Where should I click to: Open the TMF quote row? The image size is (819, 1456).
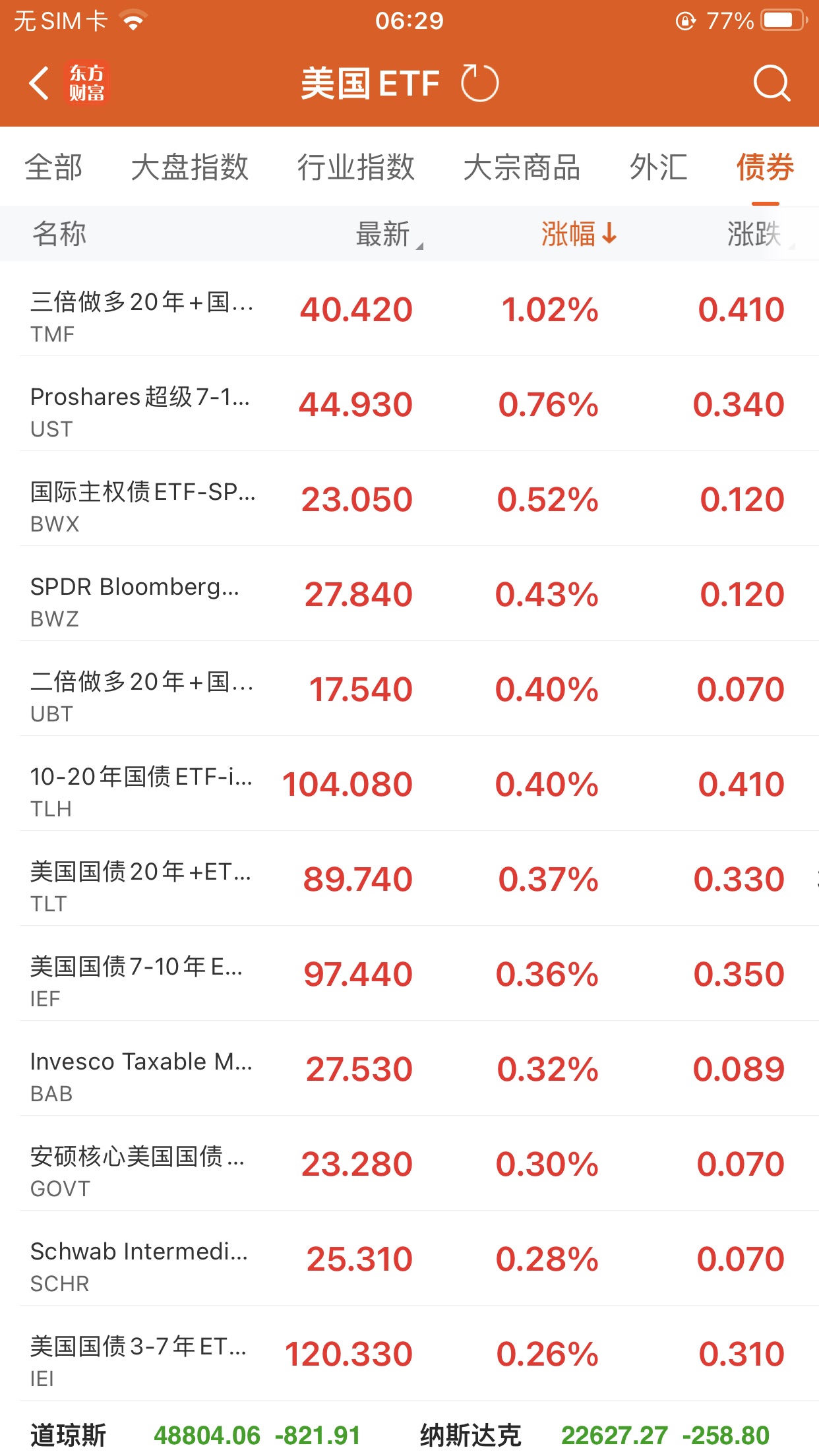pos(409,310)
